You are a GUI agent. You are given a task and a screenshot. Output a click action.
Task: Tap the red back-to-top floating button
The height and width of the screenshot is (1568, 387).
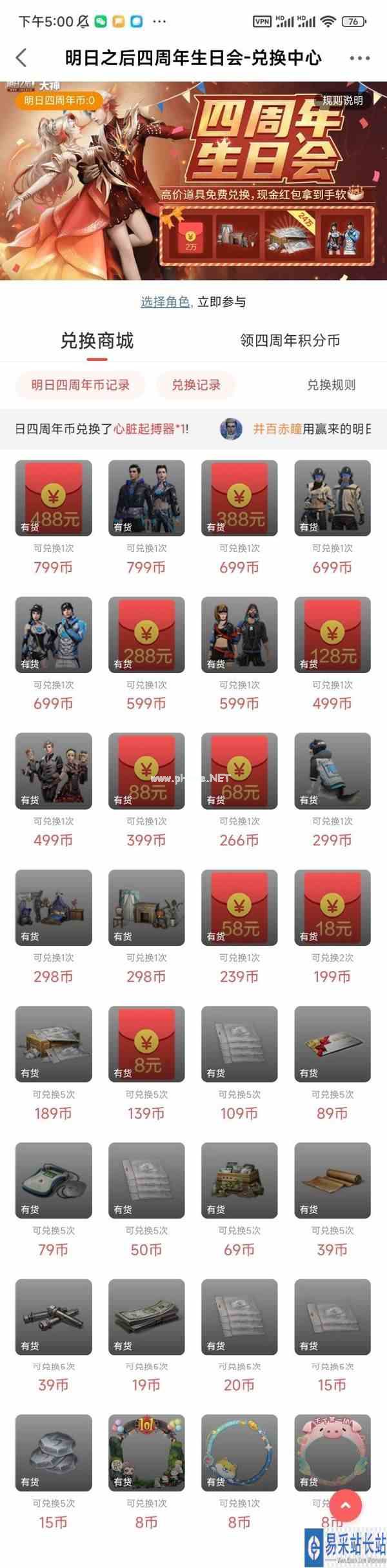click(x=346, y=1505)
